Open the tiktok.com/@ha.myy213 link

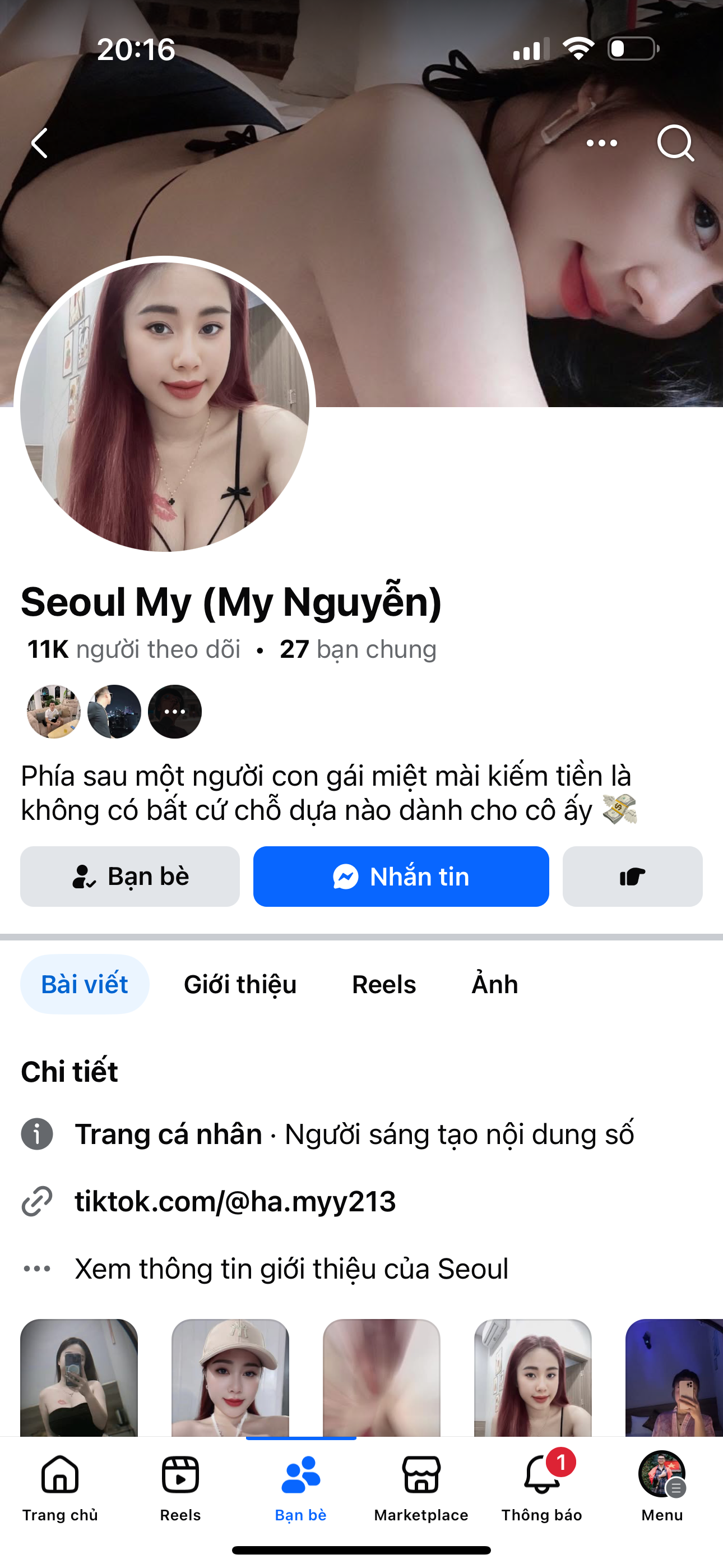(235, 1202)
